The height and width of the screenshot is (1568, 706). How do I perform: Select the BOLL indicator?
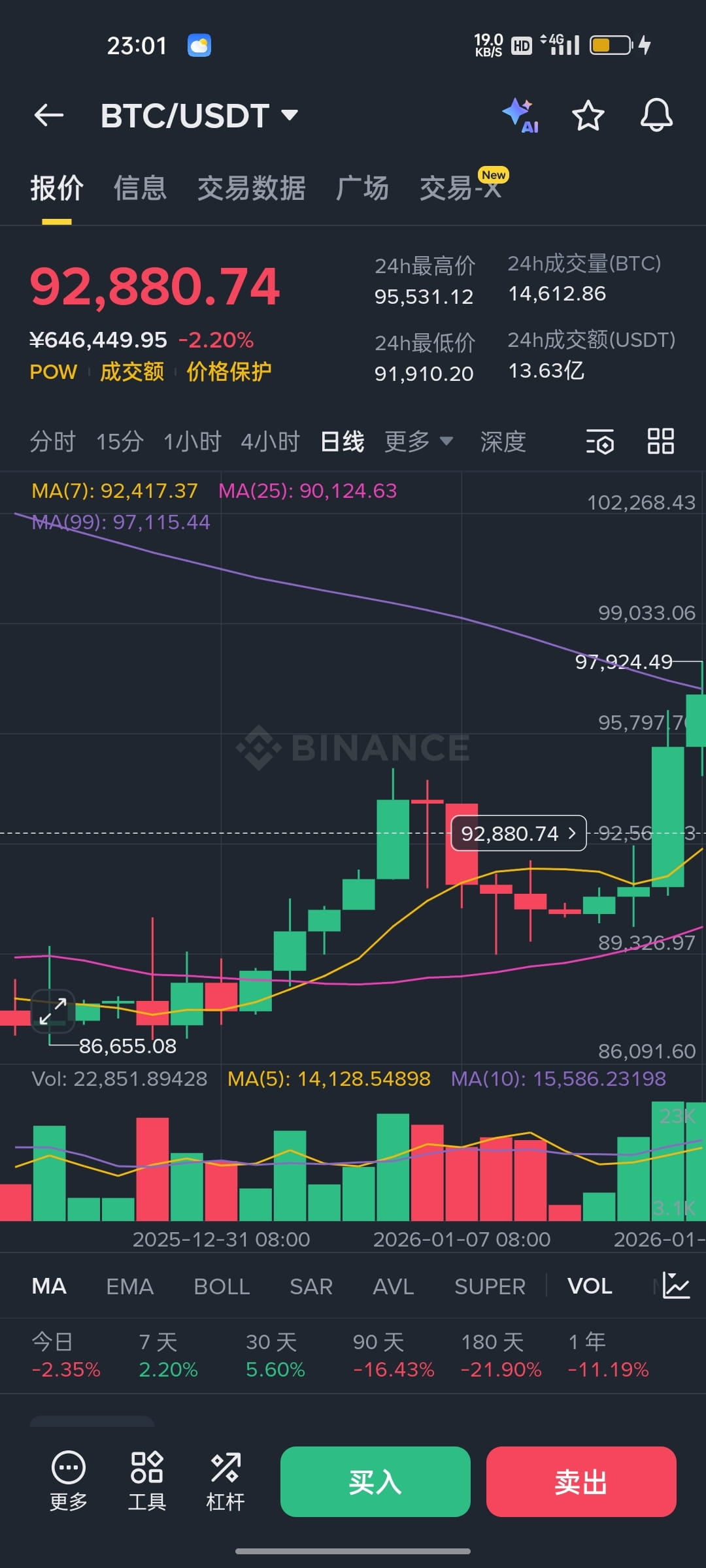pyautogui.click(x=222, y=1286)
